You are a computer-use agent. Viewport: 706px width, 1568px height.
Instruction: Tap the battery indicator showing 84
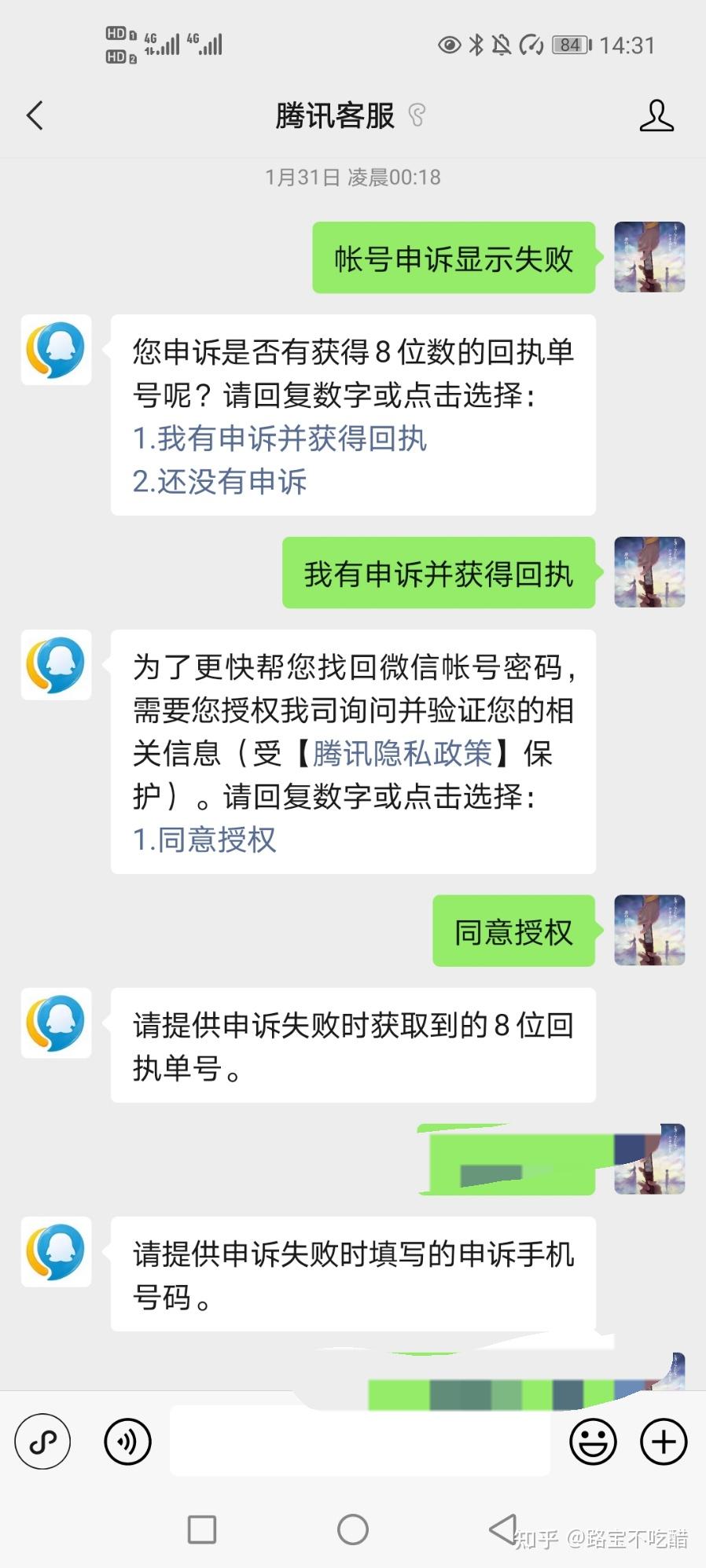pos(568,45)
